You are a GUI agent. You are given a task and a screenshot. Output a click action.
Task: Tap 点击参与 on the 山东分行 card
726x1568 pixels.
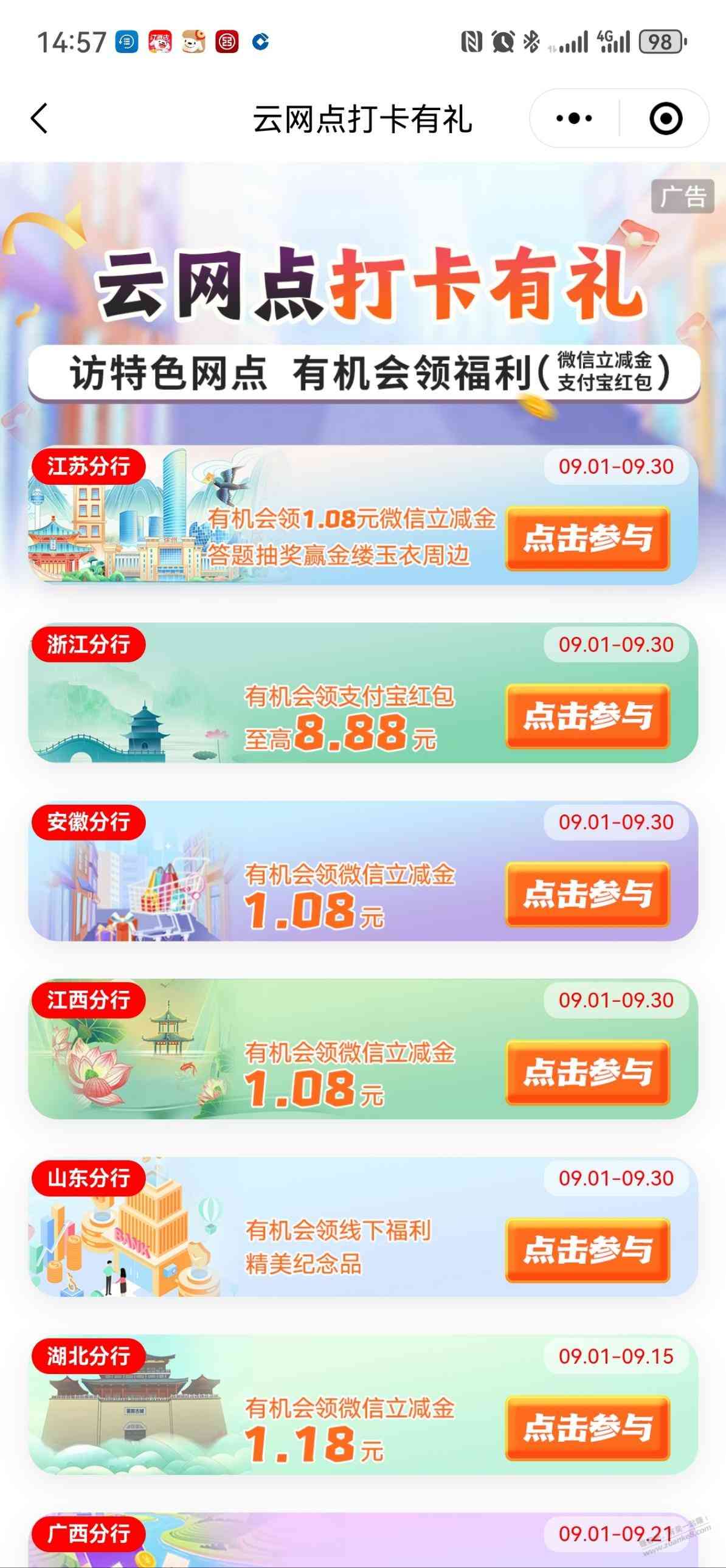point(587,1250)
